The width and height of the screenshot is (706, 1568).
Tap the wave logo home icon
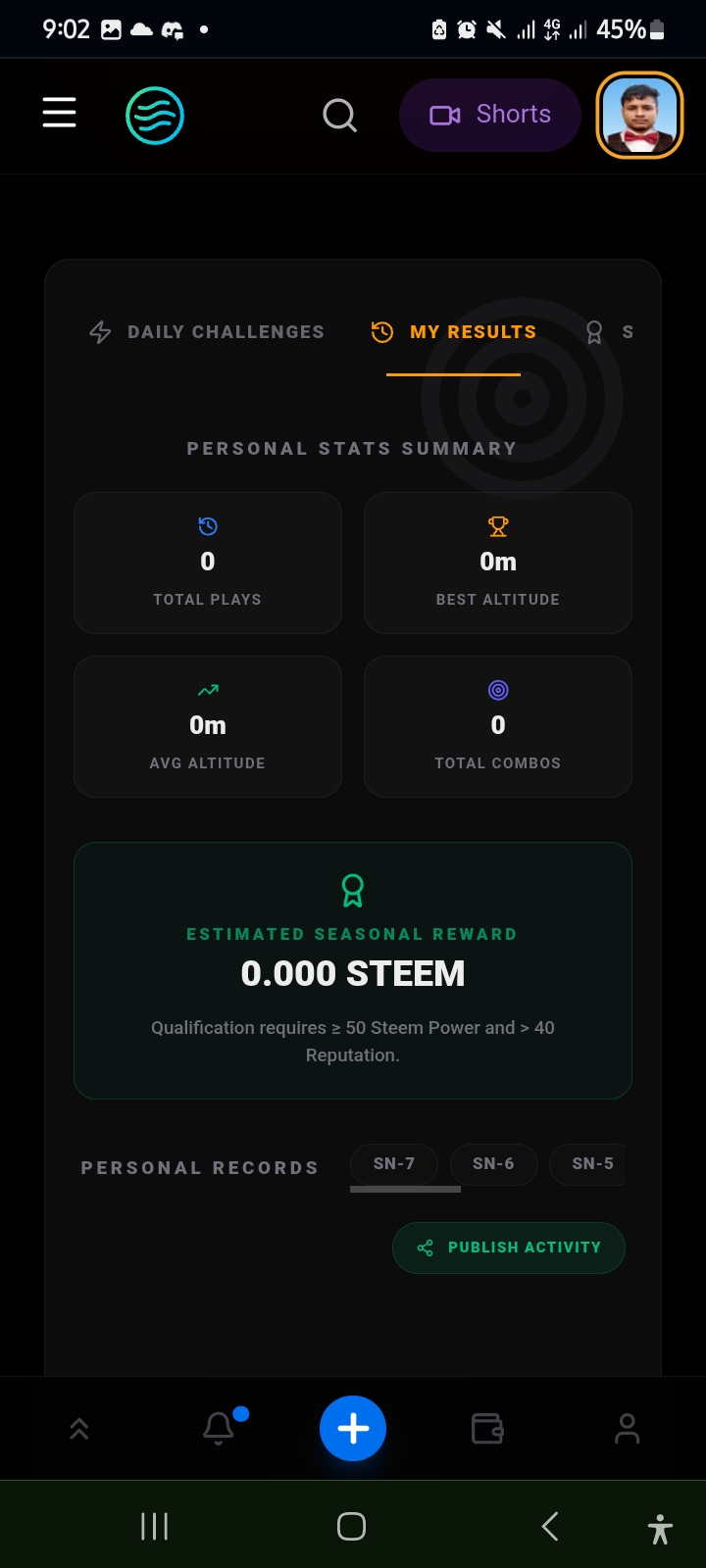click(x=155, y=116)
